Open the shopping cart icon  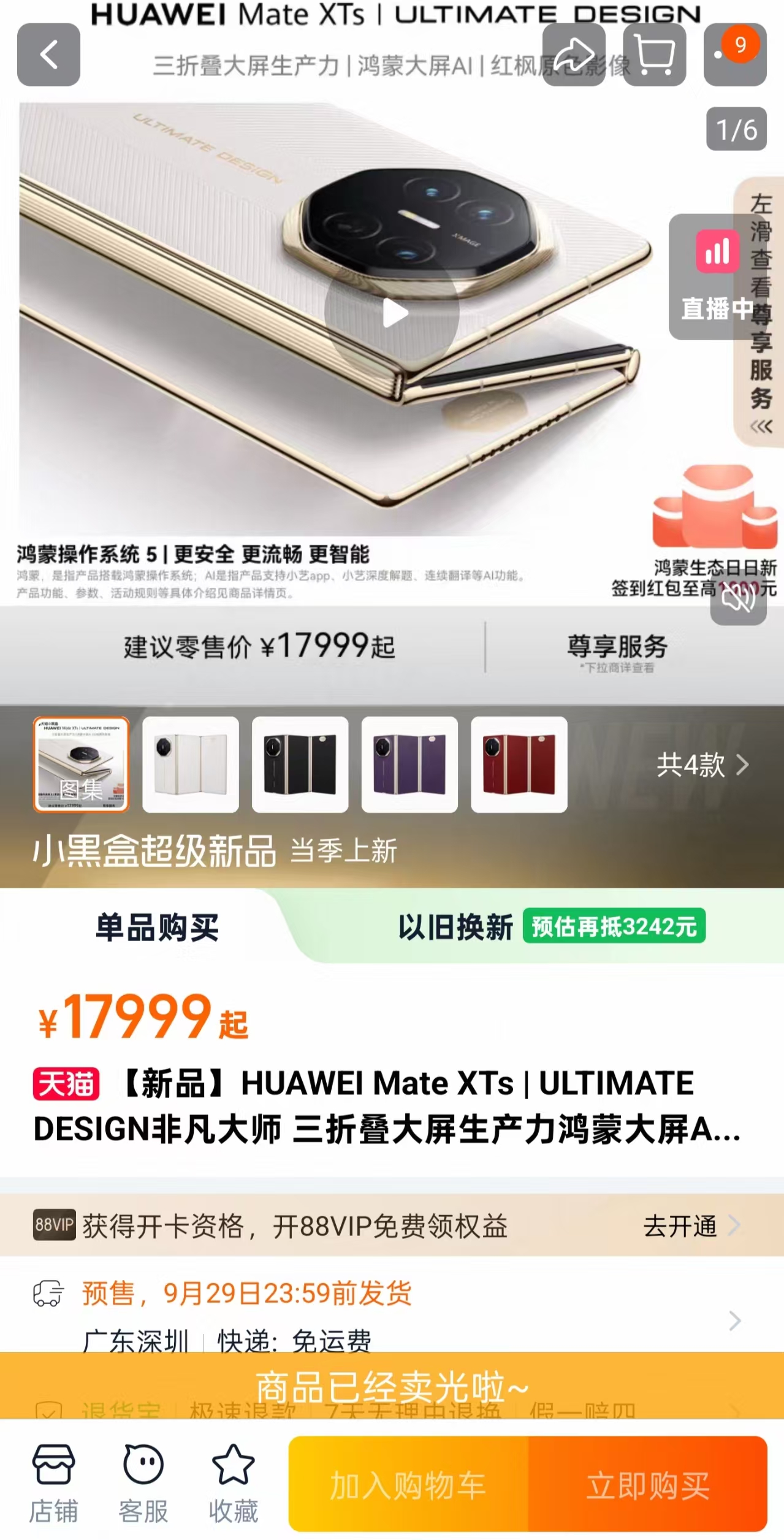[x=654, y=55]
